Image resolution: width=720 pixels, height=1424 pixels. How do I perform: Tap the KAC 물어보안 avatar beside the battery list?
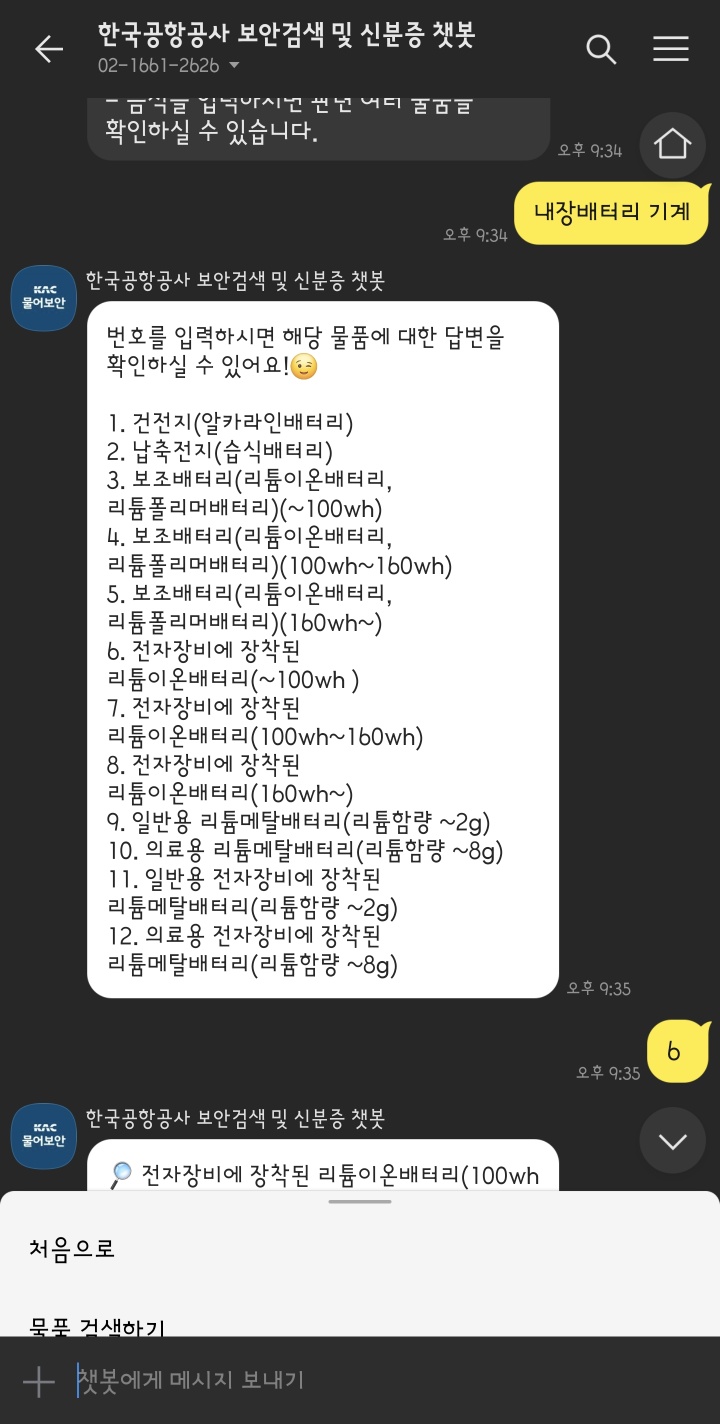[43, 298]
